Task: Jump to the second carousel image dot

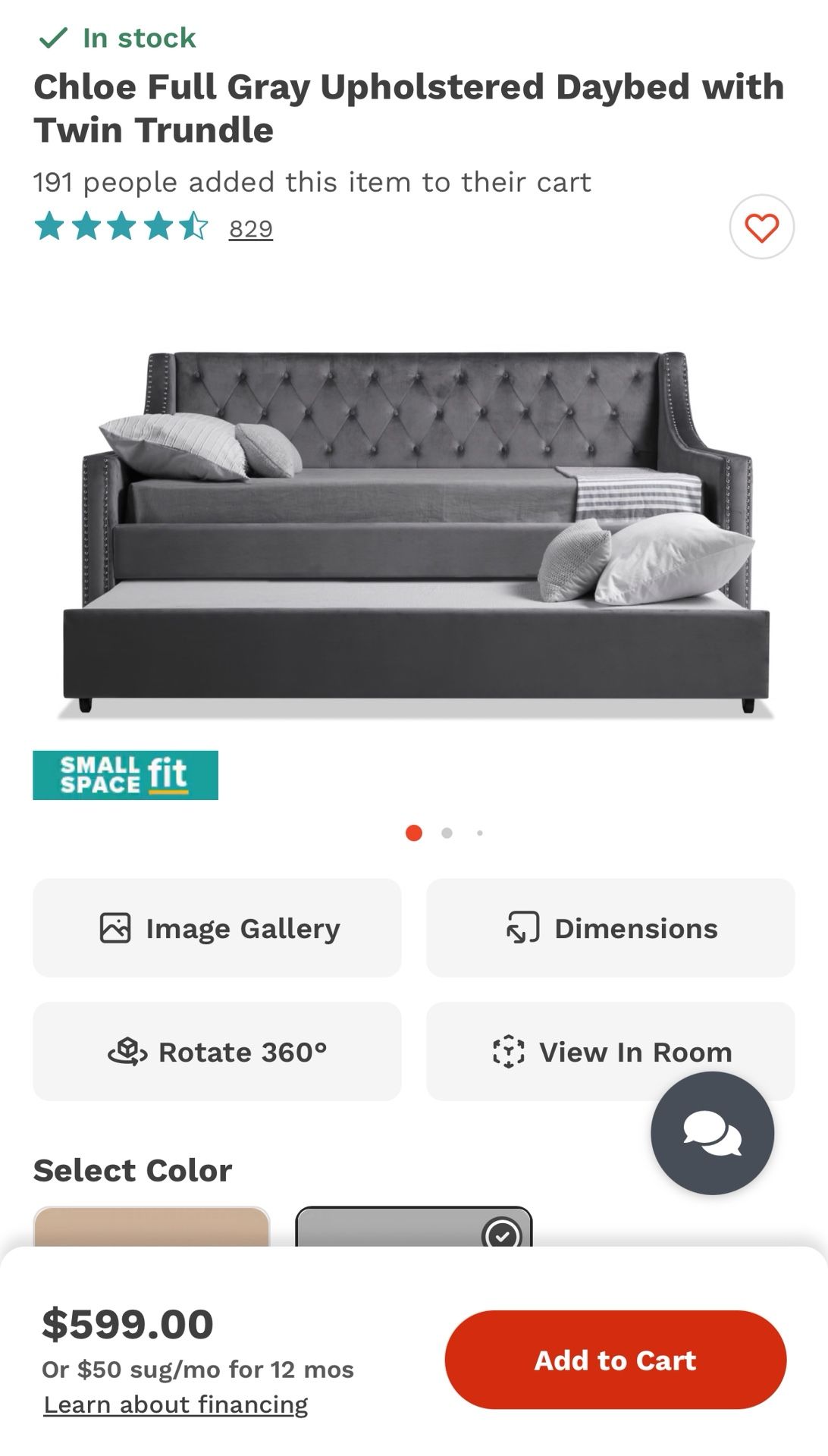Action: (x=446, y=833)
